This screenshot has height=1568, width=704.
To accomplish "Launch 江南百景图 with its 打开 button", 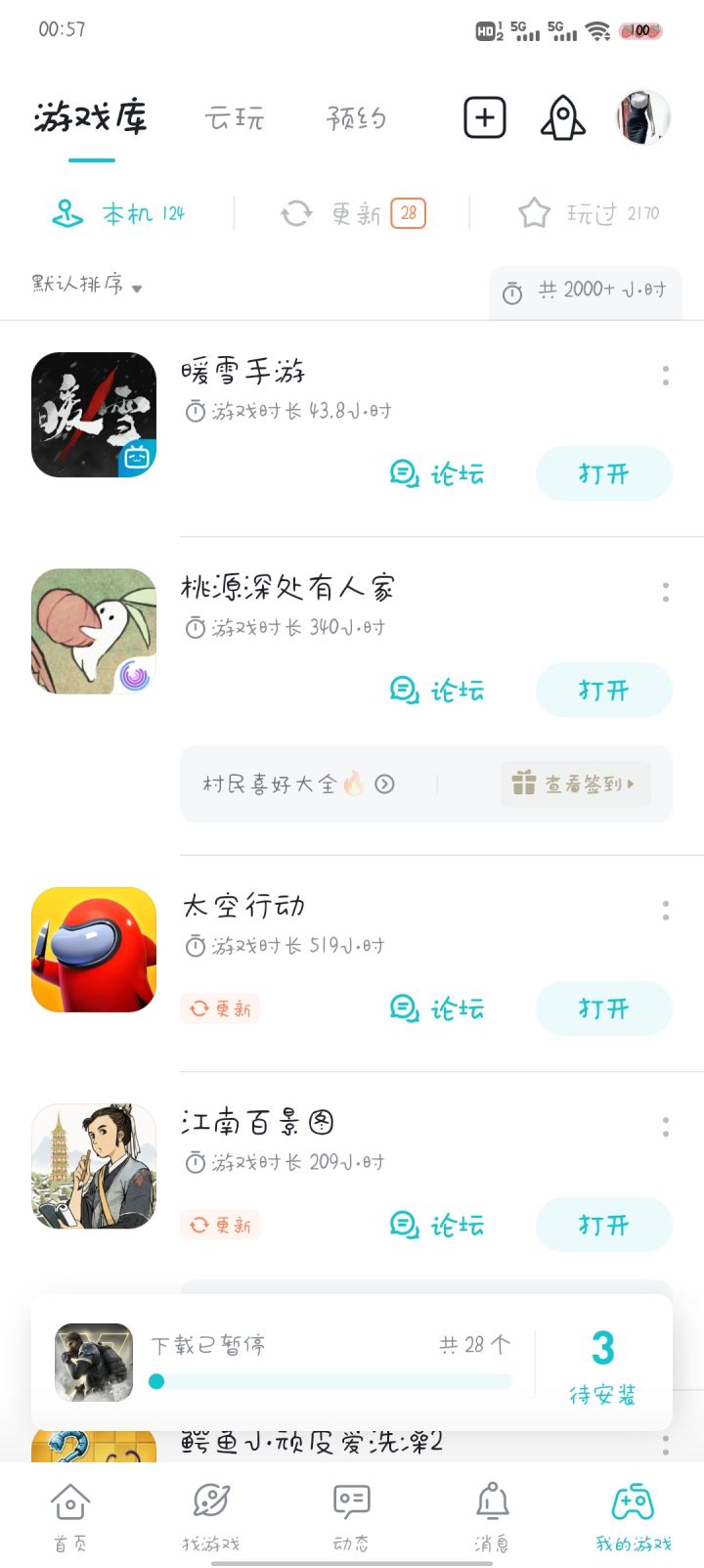I will (603, 1225).
